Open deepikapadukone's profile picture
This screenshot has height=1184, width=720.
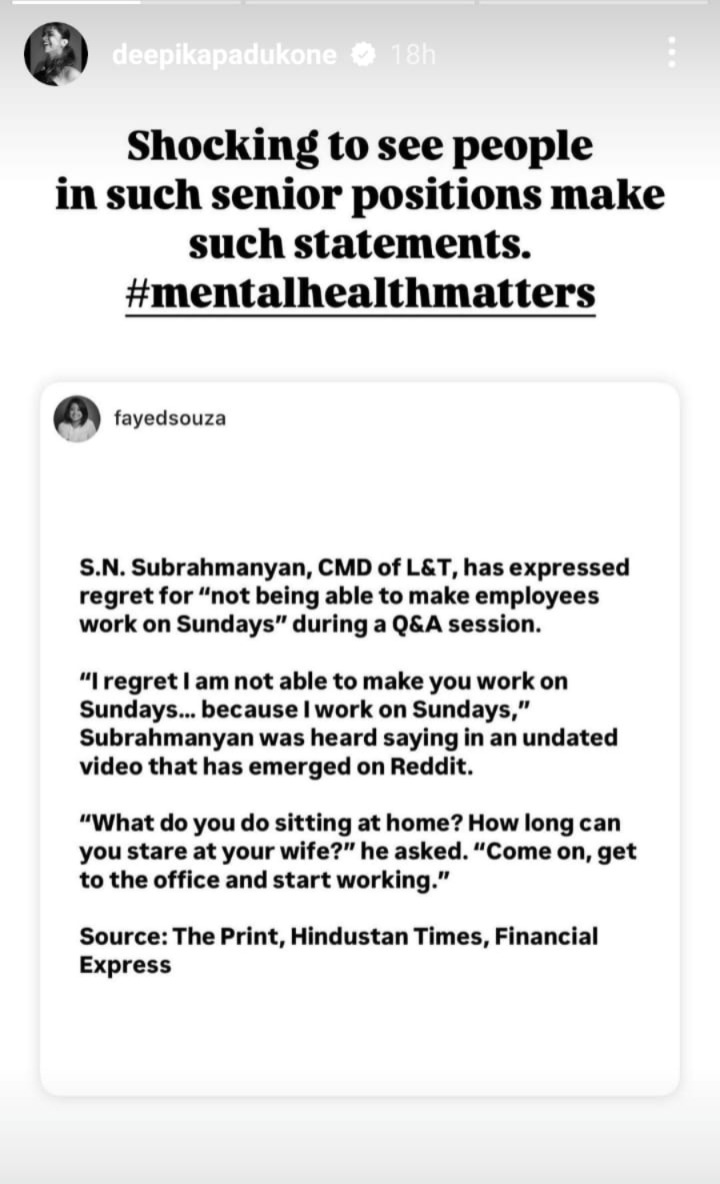click(x=55, y=54)
